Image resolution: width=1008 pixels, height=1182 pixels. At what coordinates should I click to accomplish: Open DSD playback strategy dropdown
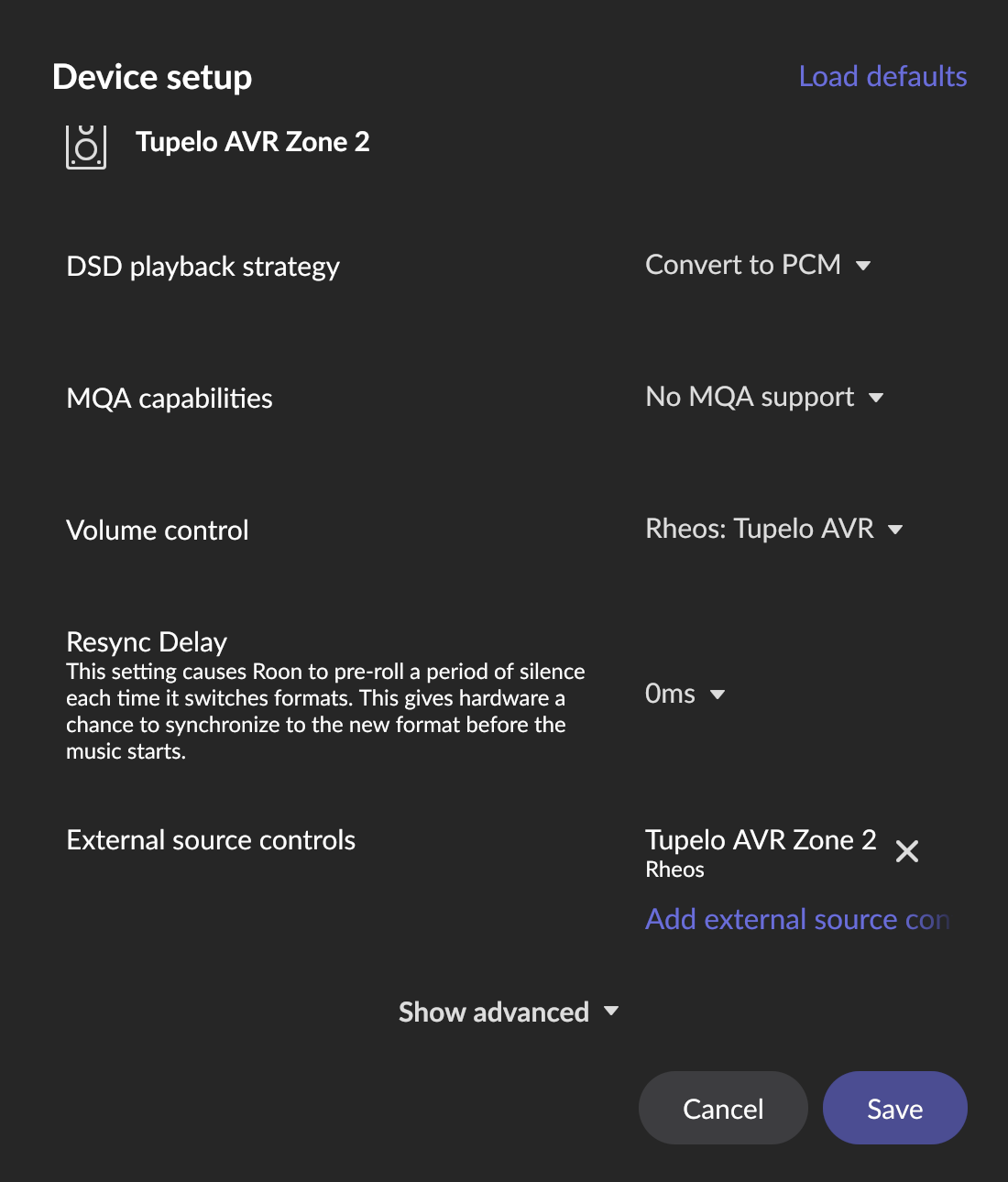758,265
